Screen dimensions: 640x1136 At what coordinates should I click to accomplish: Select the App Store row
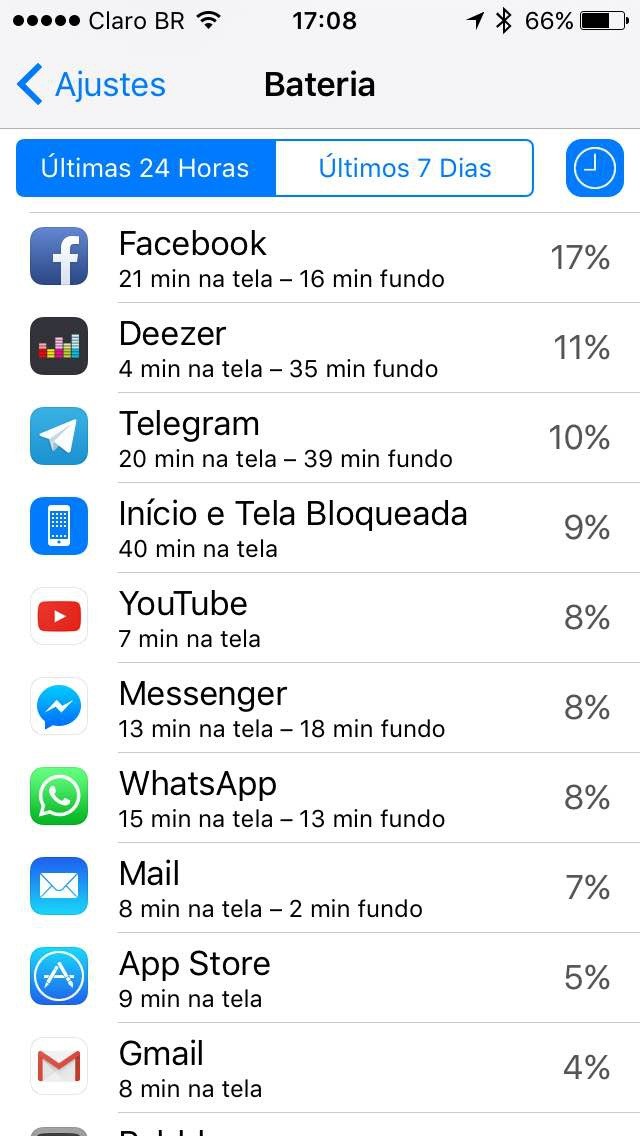tap(320, 978)
